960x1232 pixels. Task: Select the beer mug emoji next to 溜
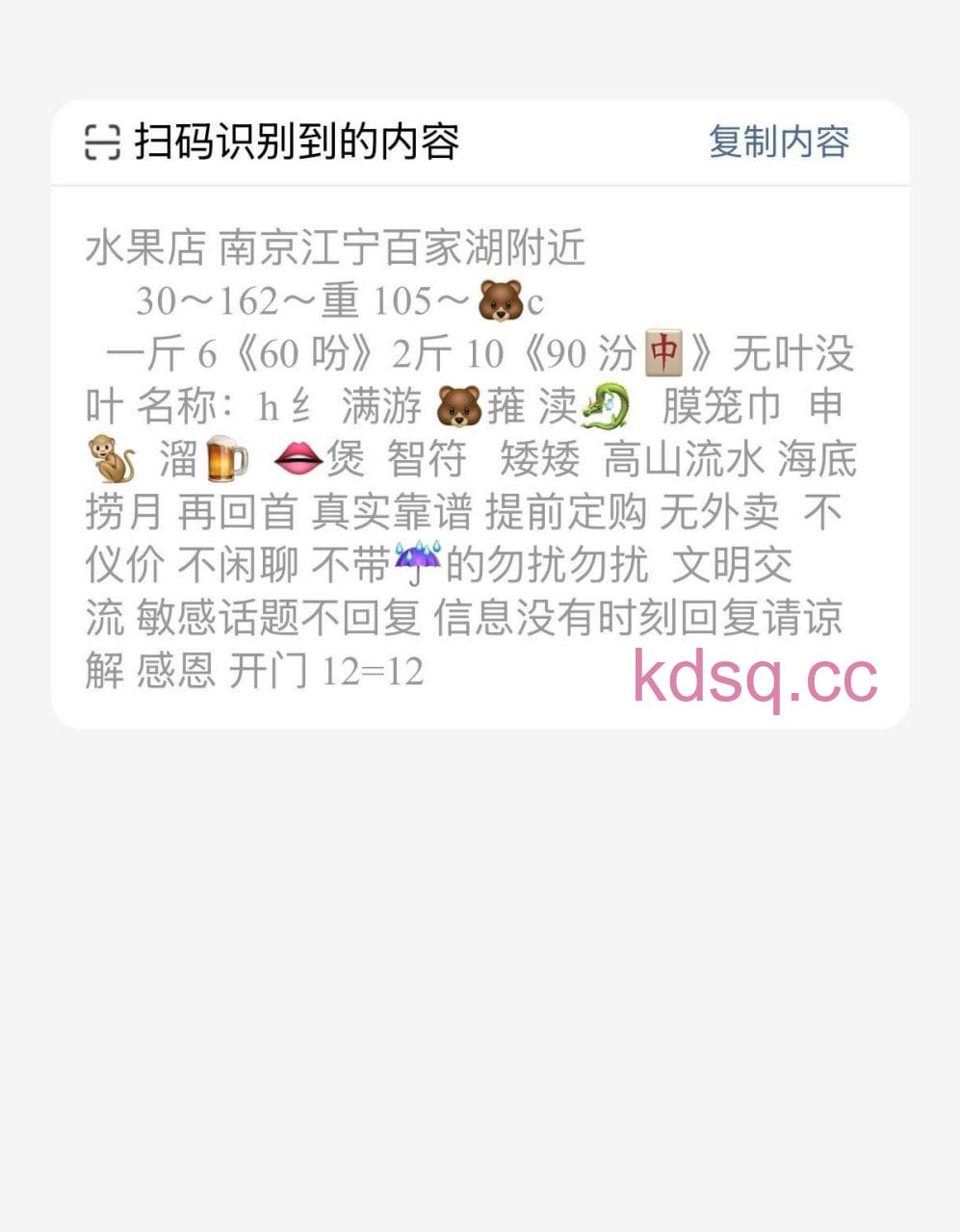coord(224,459)
